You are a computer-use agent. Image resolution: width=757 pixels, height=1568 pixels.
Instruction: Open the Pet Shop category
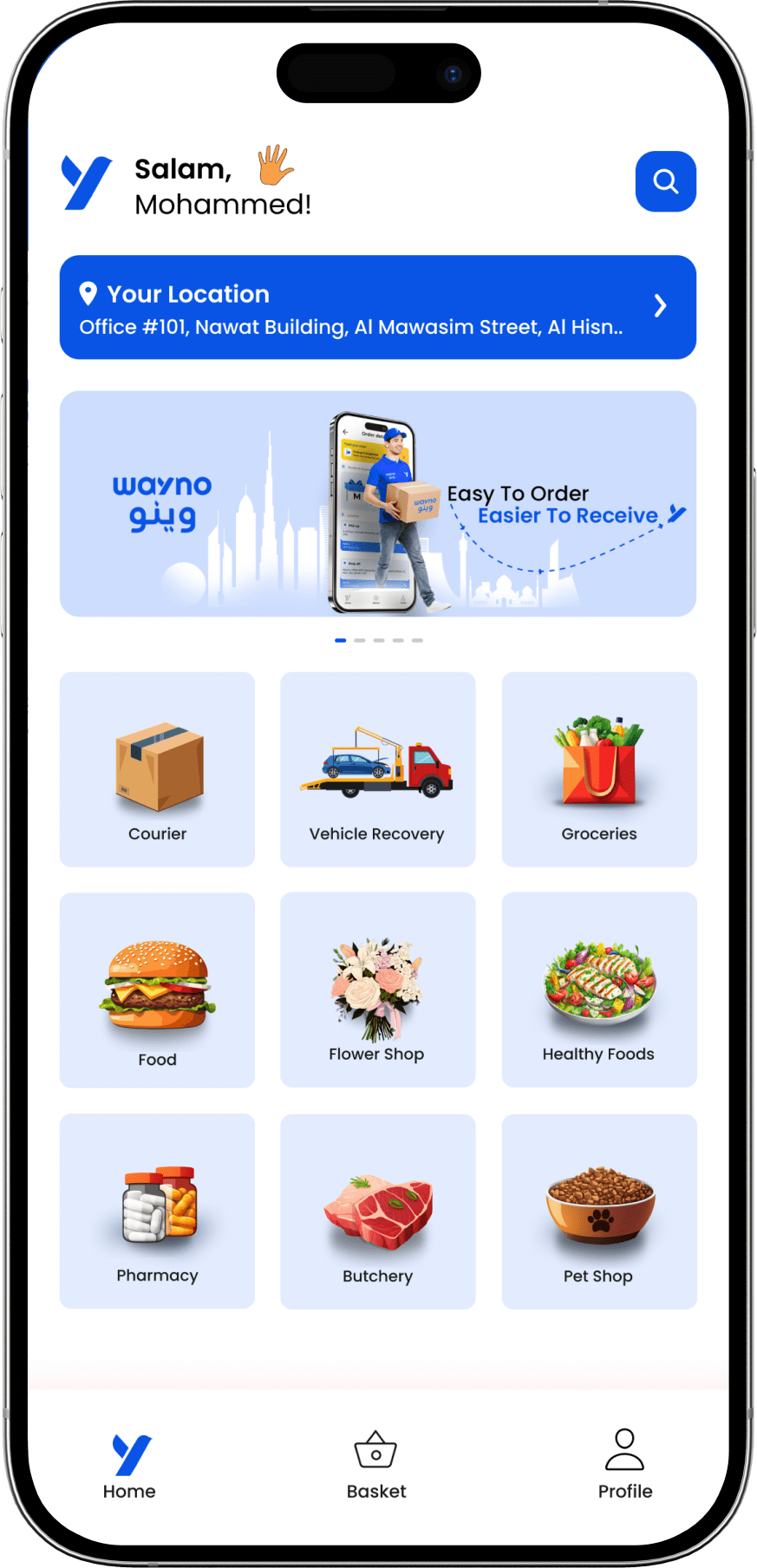coord(598,1211)
